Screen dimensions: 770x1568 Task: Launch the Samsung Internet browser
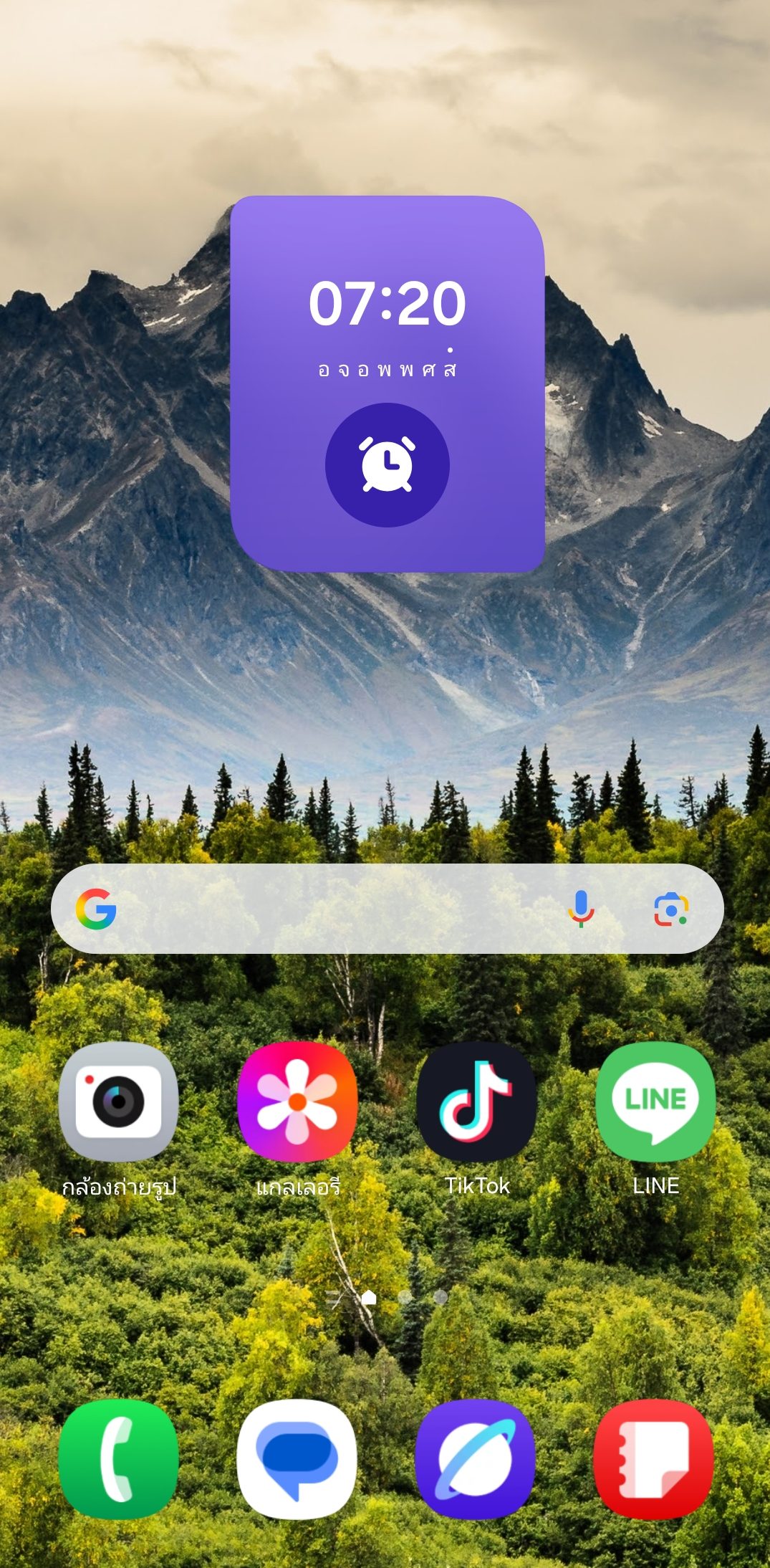476,1459
